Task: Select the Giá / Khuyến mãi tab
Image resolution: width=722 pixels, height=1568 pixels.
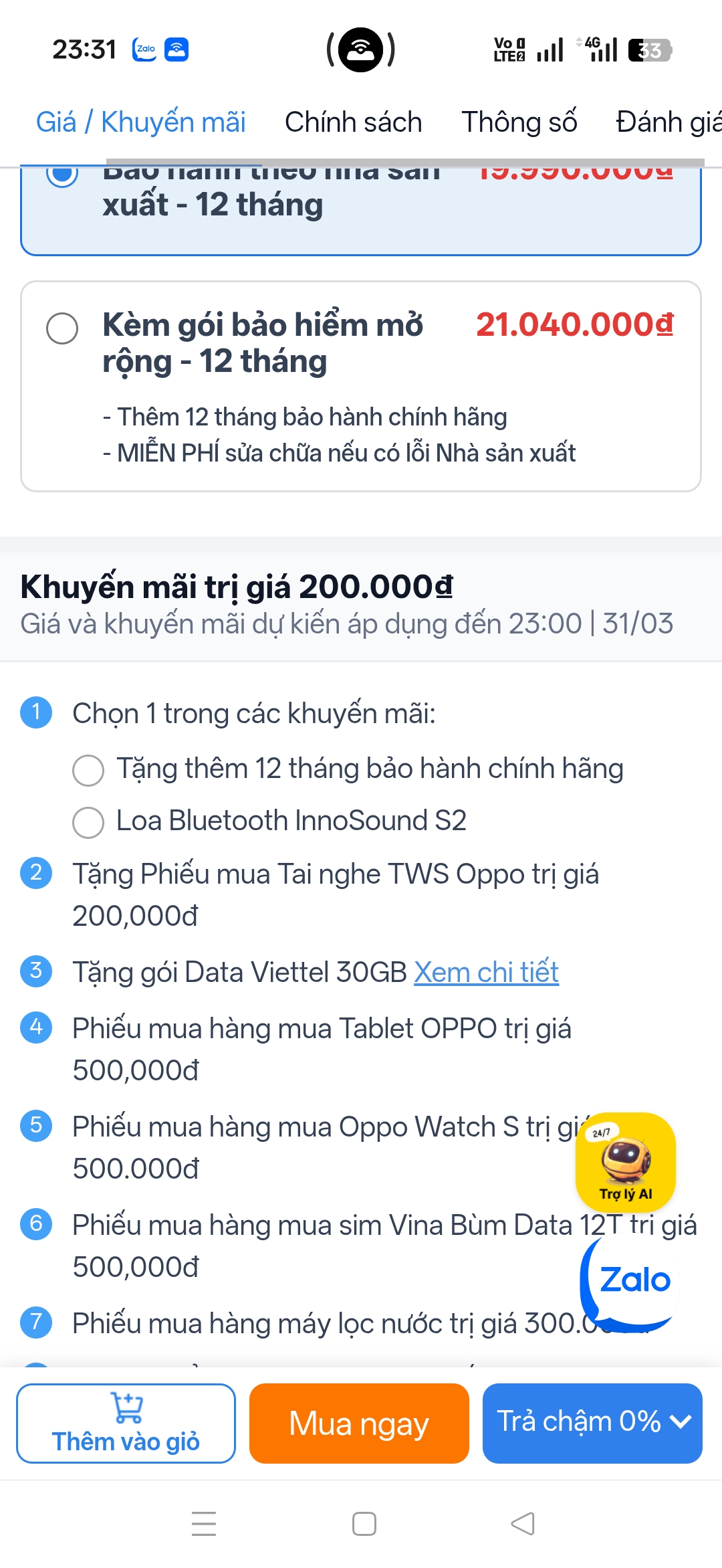Action: point(140,122)
